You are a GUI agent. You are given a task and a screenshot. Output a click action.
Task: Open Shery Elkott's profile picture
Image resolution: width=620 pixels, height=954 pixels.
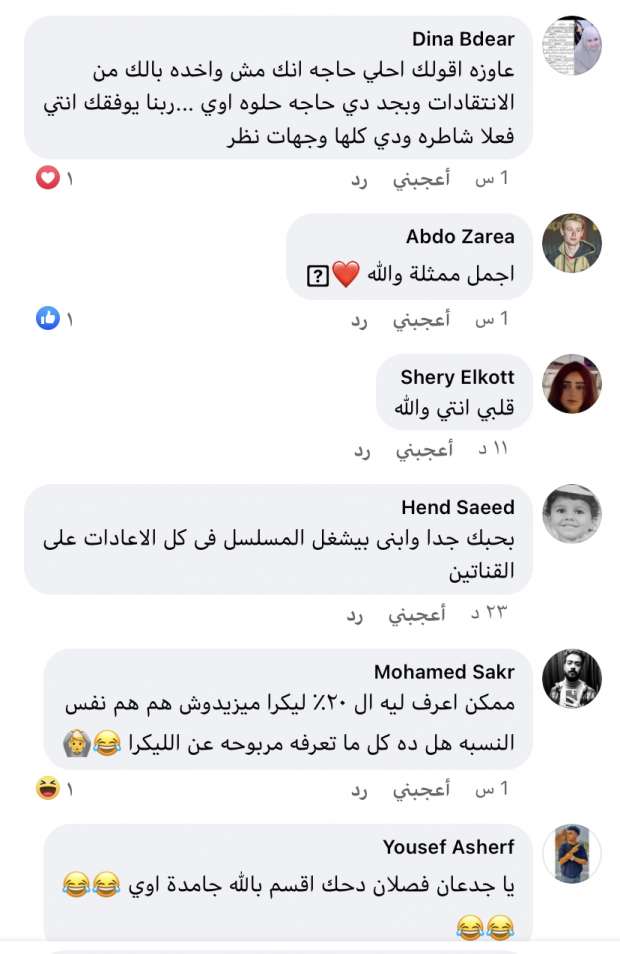pos(572,383)
